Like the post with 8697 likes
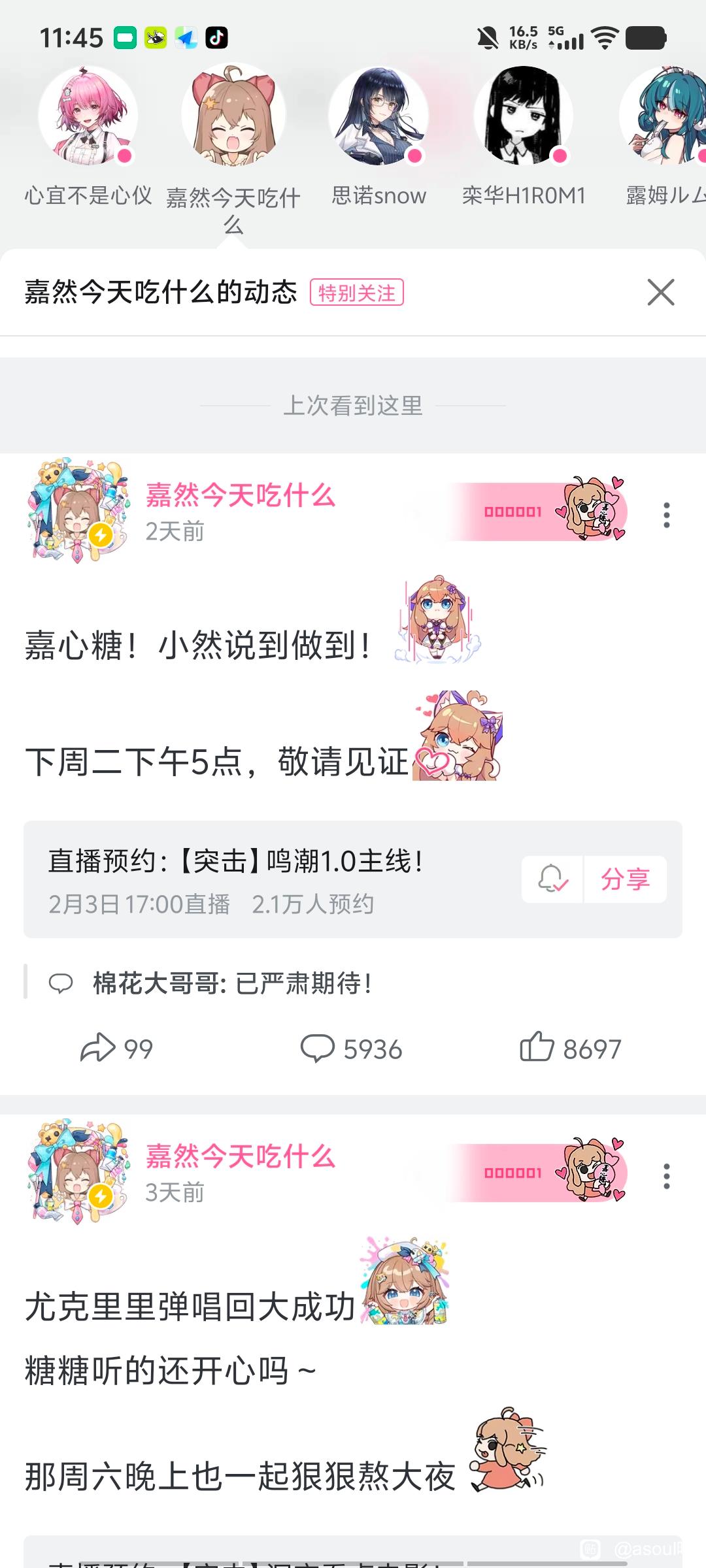The image size is (706, 1568). pos(570,1049)
